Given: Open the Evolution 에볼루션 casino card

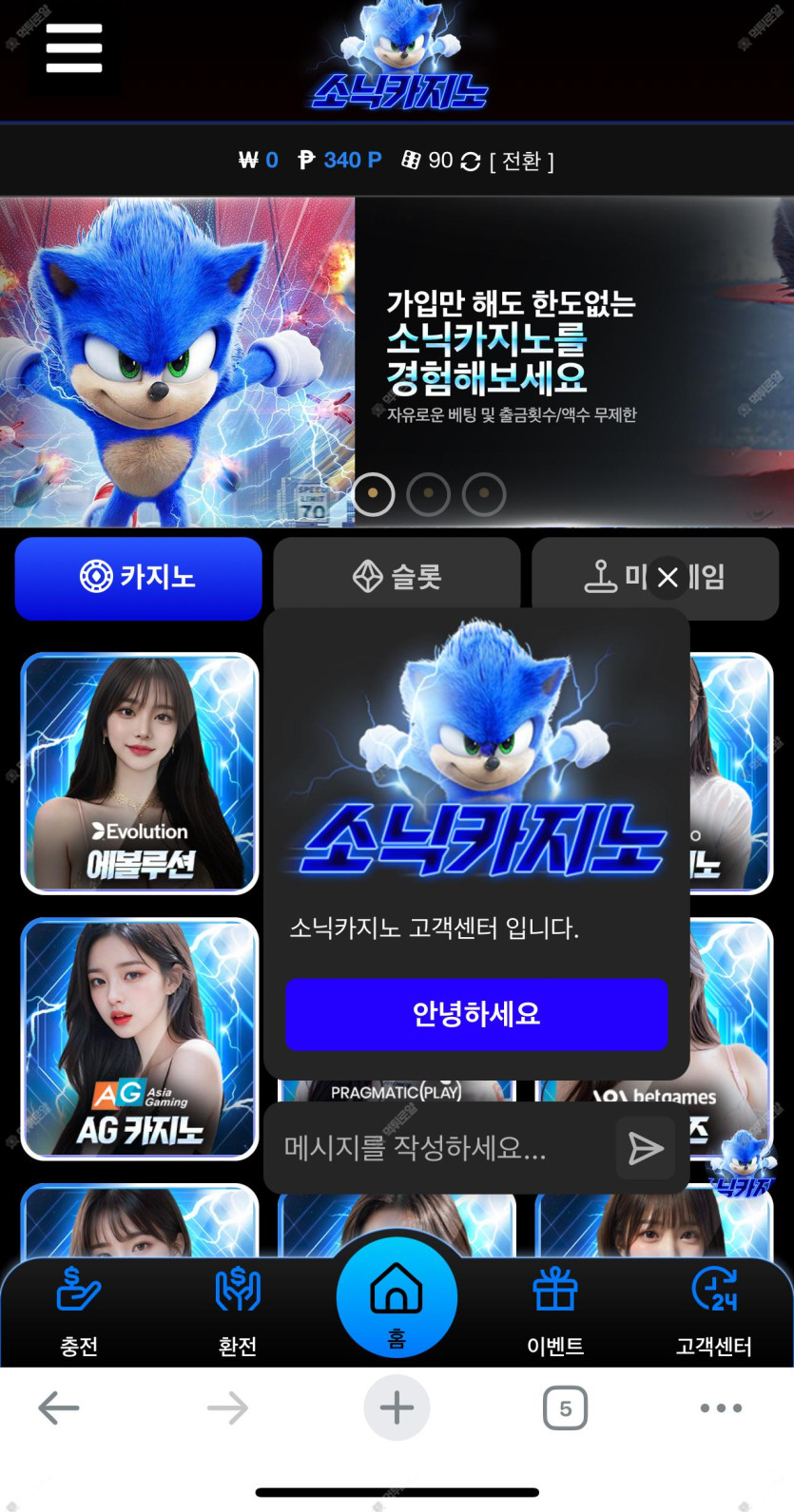Looking at the screenshot, I should [x=140, y=773].
